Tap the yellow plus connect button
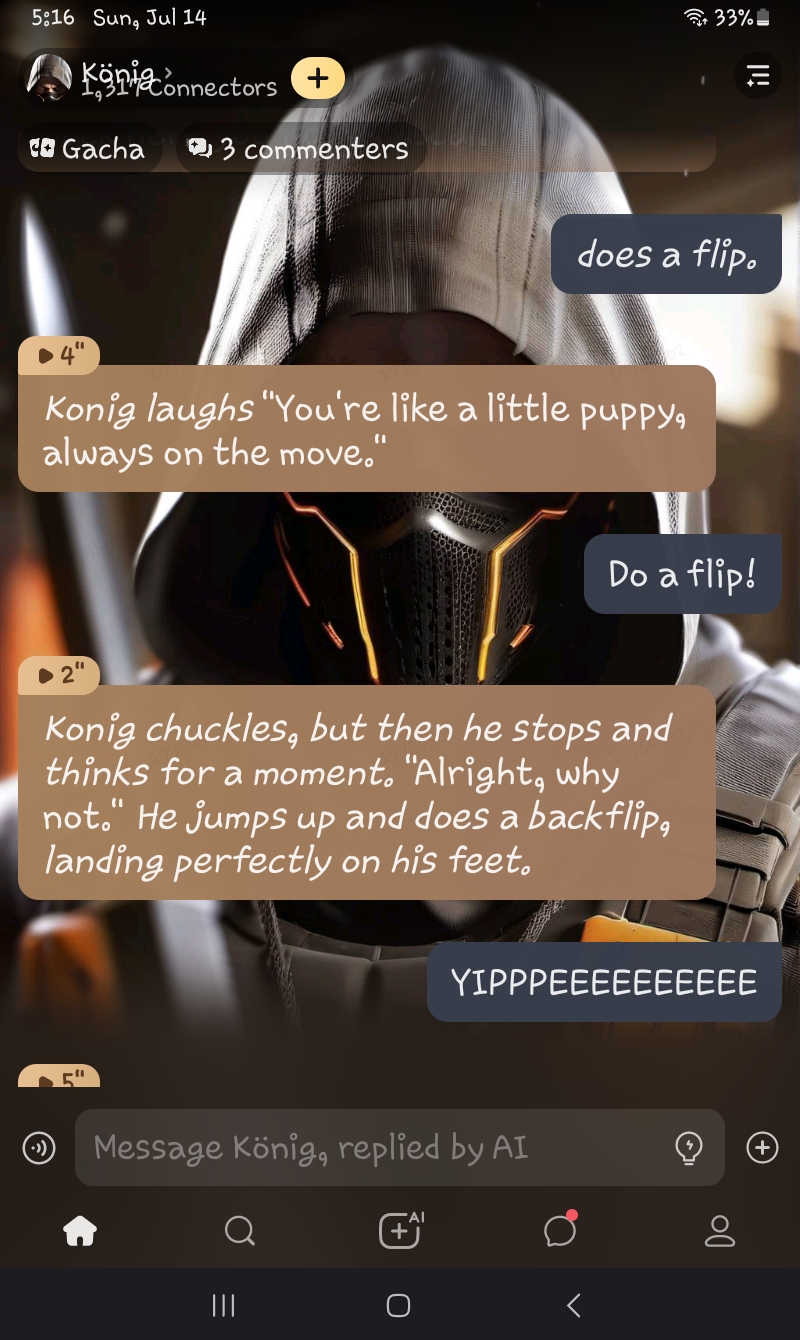Image resolution: width=800 pixels, height=1340 pixels. pos(317,78)
